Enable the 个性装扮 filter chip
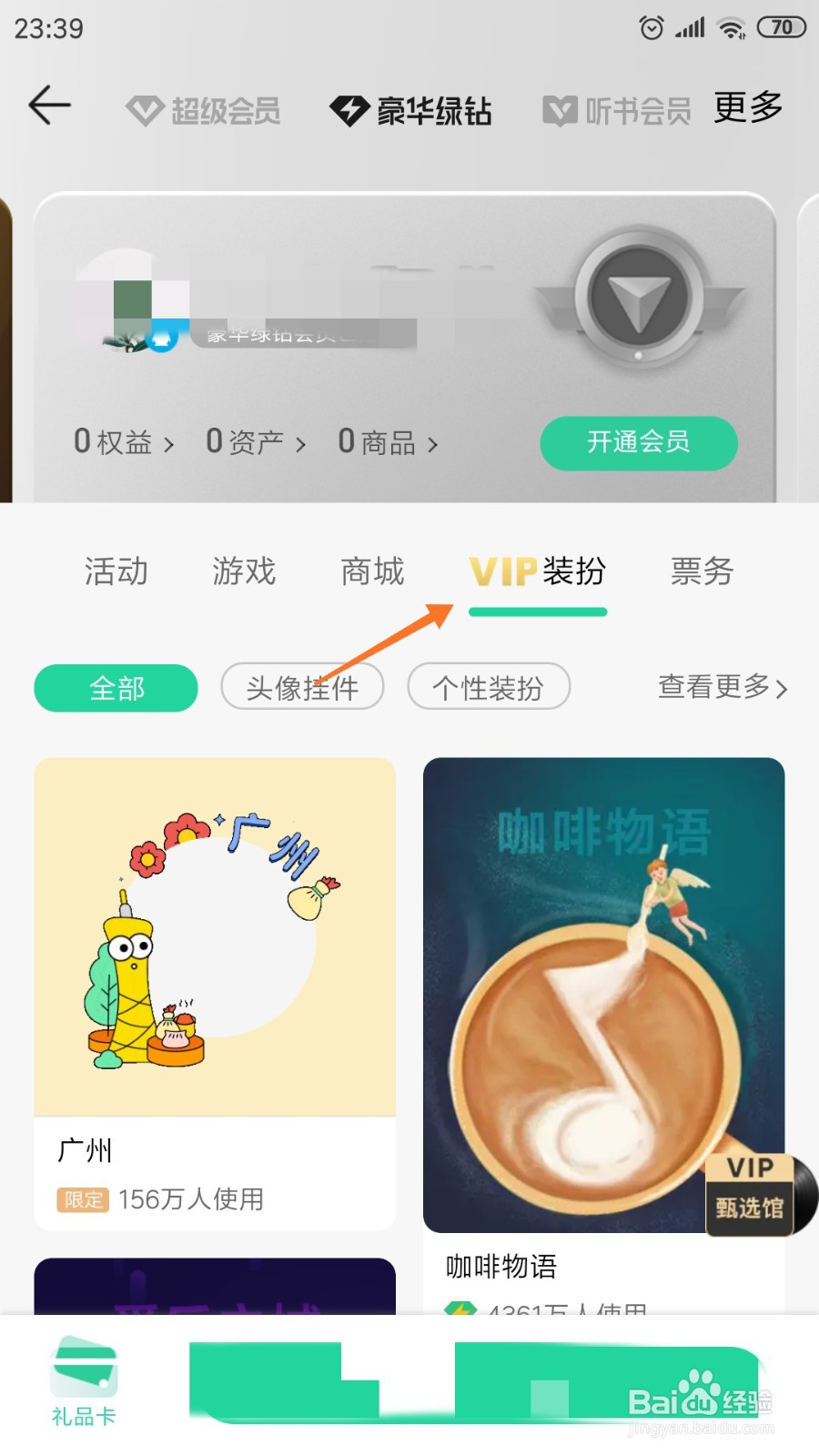Screen dimensions: 819x1456 [x=489, y=687]
